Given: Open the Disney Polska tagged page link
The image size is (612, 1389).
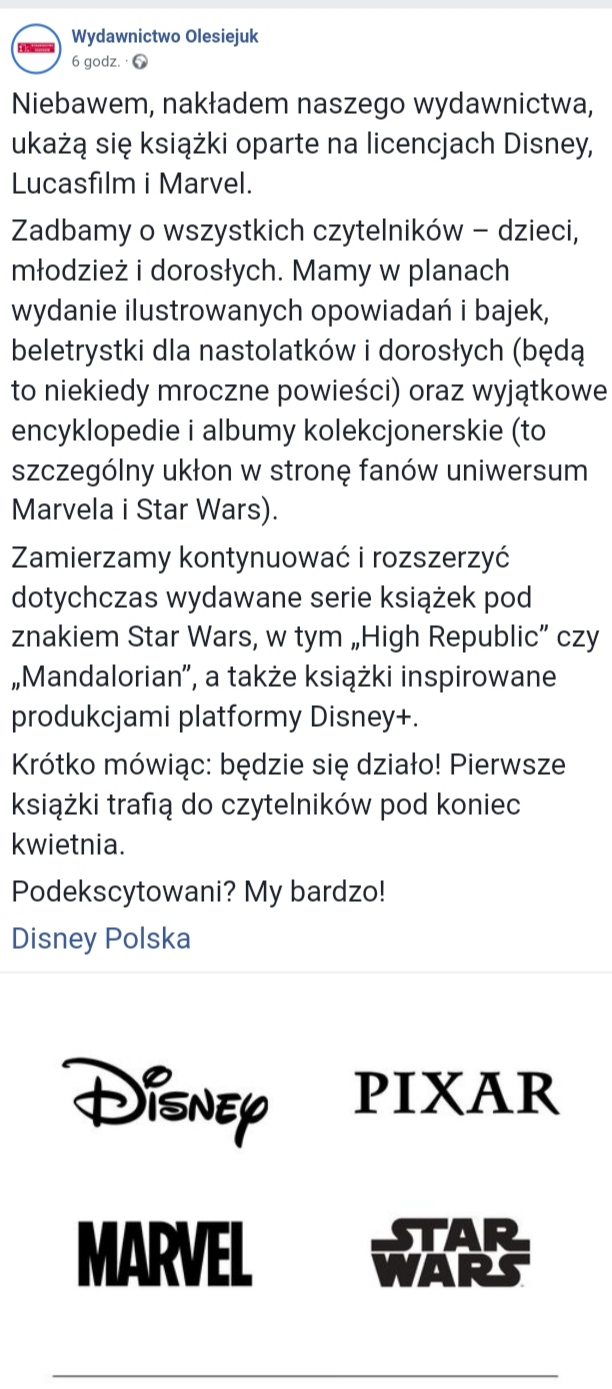Looking at the screenshot, I should coord(100,938).
